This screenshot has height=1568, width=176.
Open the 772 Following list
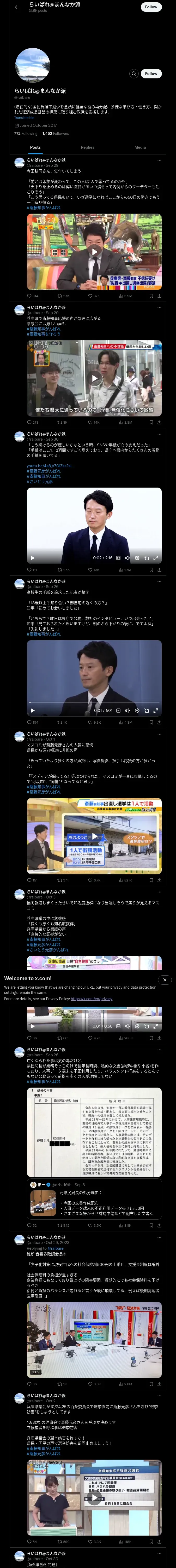(26, 133)
